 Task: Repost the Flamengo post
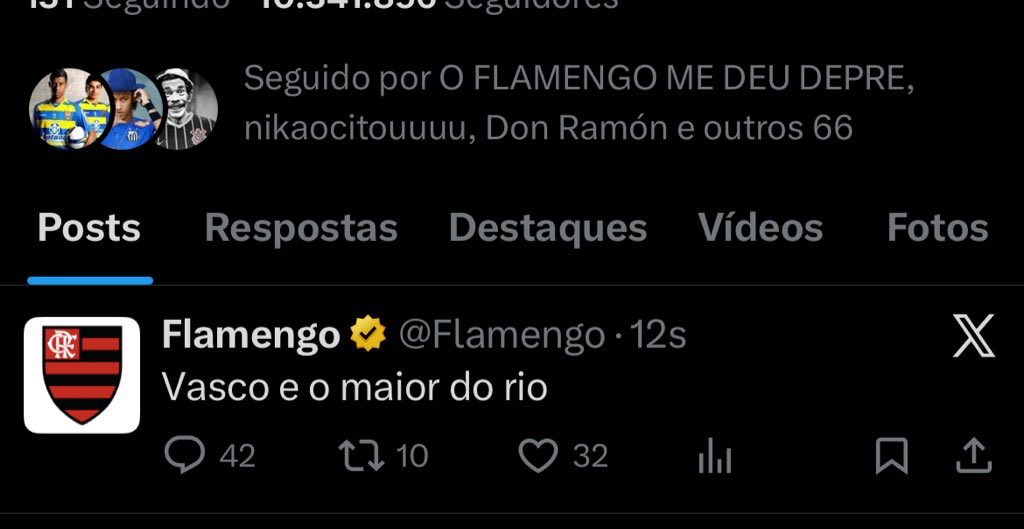pos(362,456)
